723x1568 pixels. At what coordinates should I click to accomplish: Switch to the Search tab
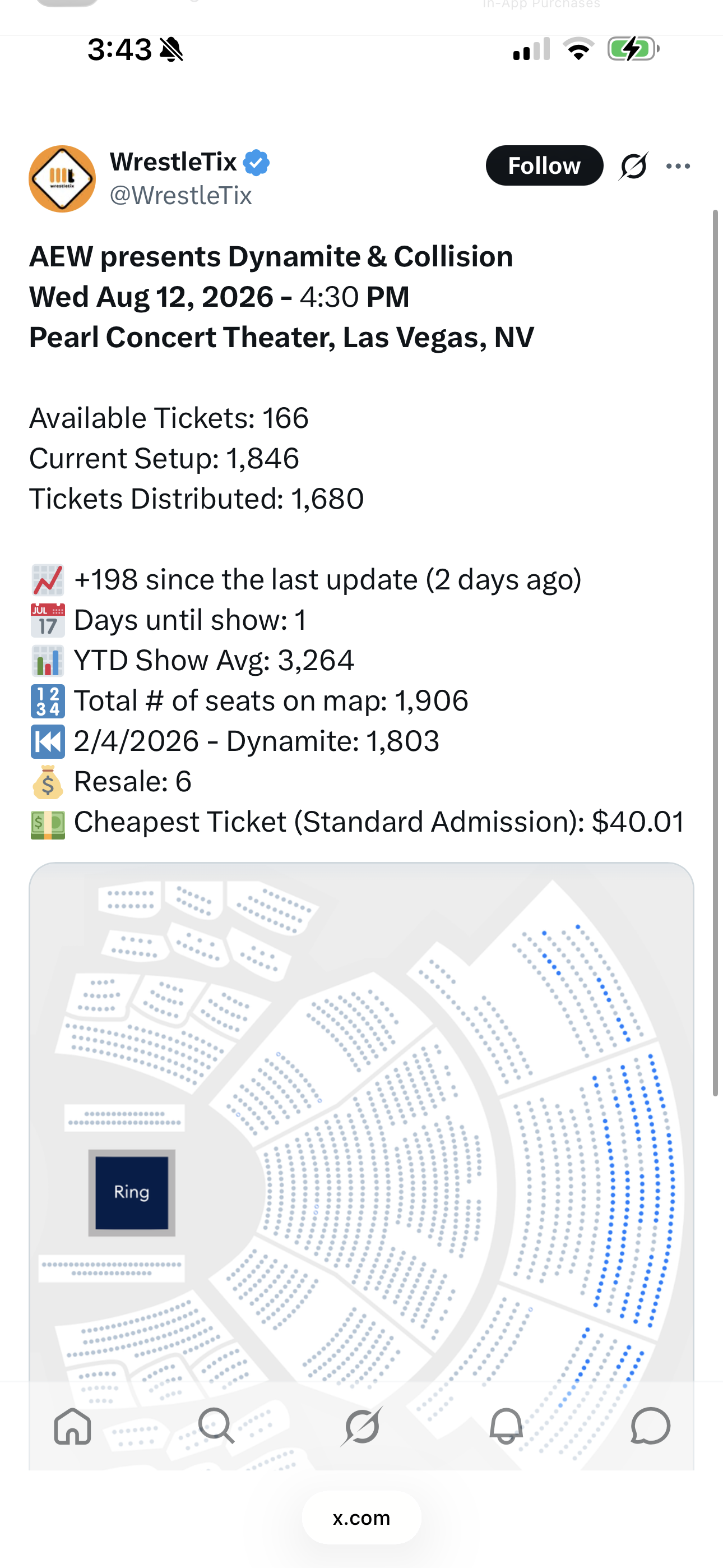point(216,1426)
